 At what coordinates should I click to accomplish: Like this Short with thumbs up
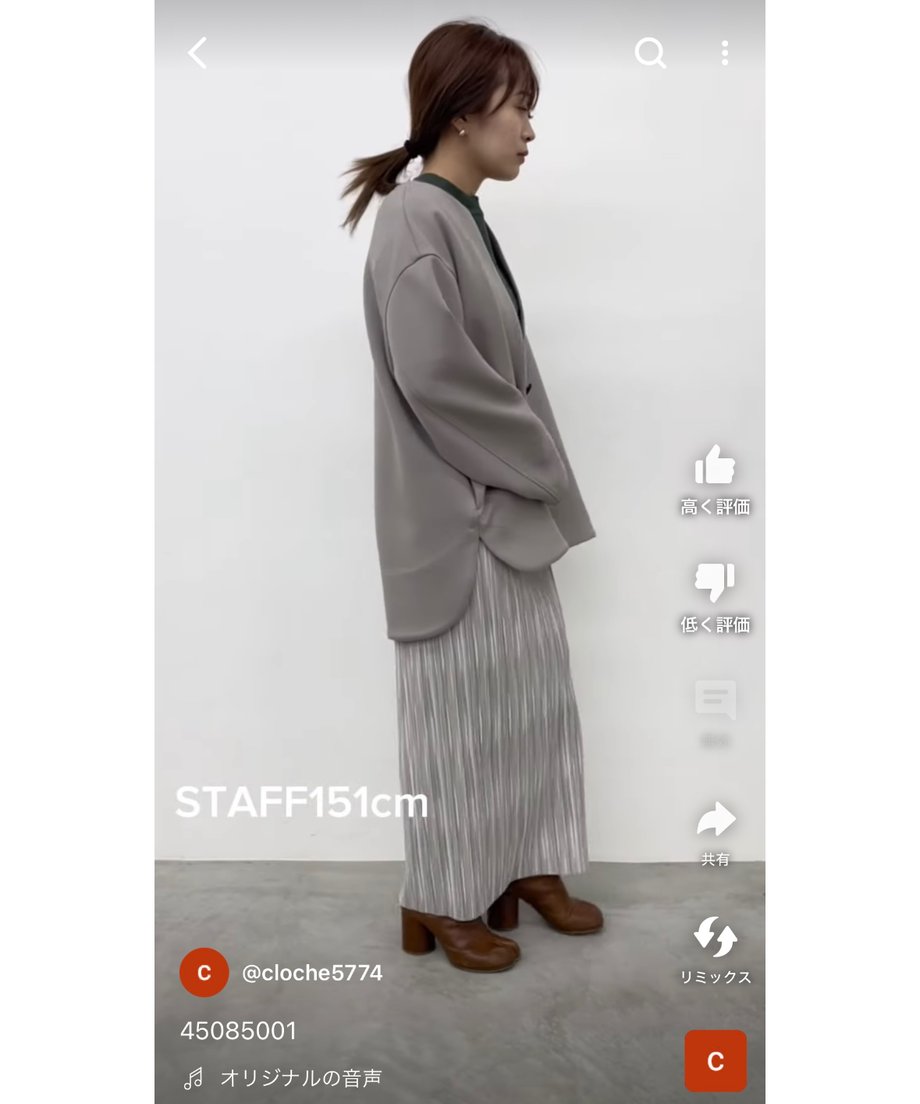click(715, 466)
